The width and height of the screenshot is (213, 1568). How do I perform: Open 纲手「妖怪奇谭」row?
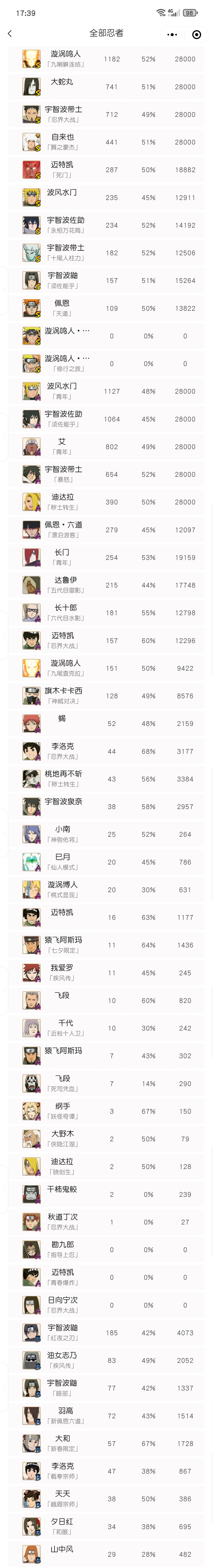(106, 1111)
